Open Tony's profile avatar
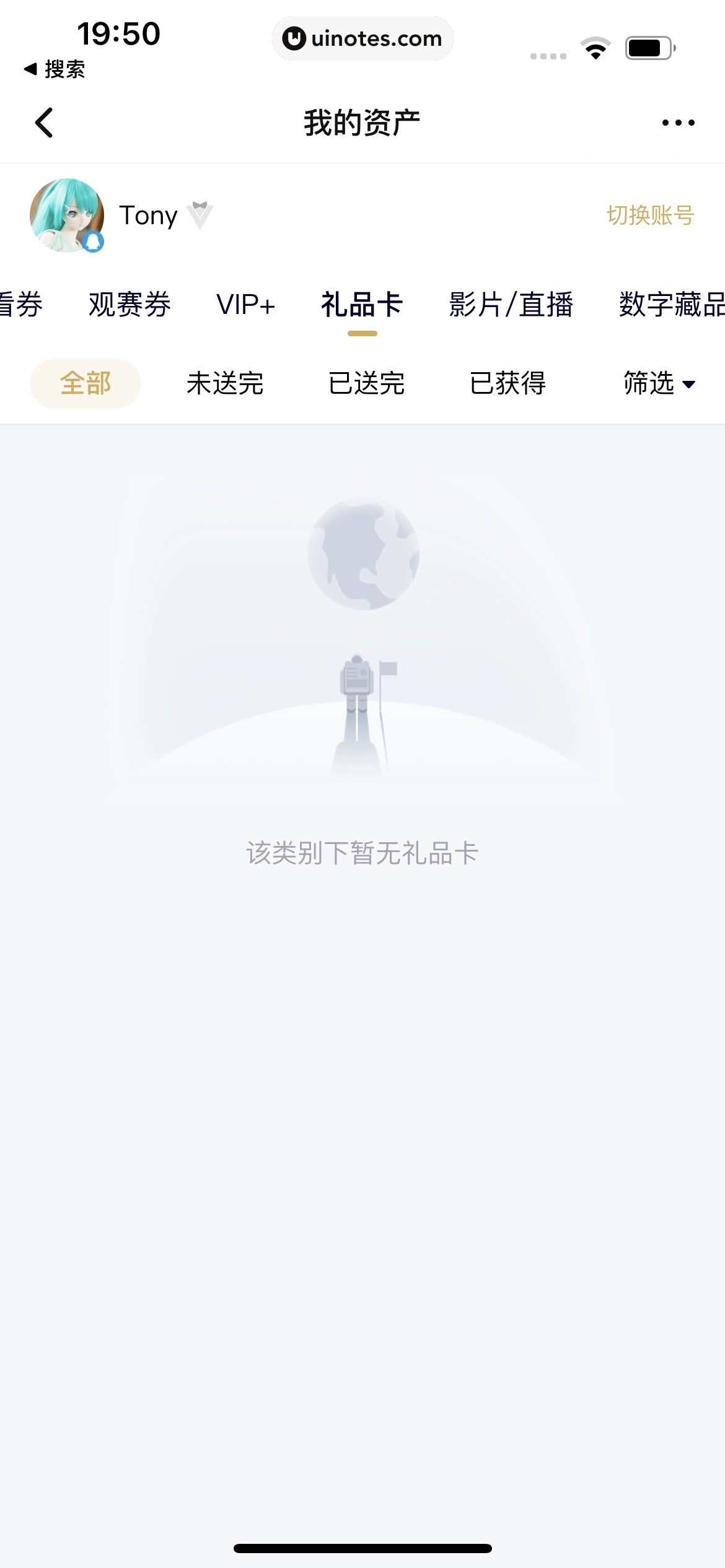 coord(67,216)
